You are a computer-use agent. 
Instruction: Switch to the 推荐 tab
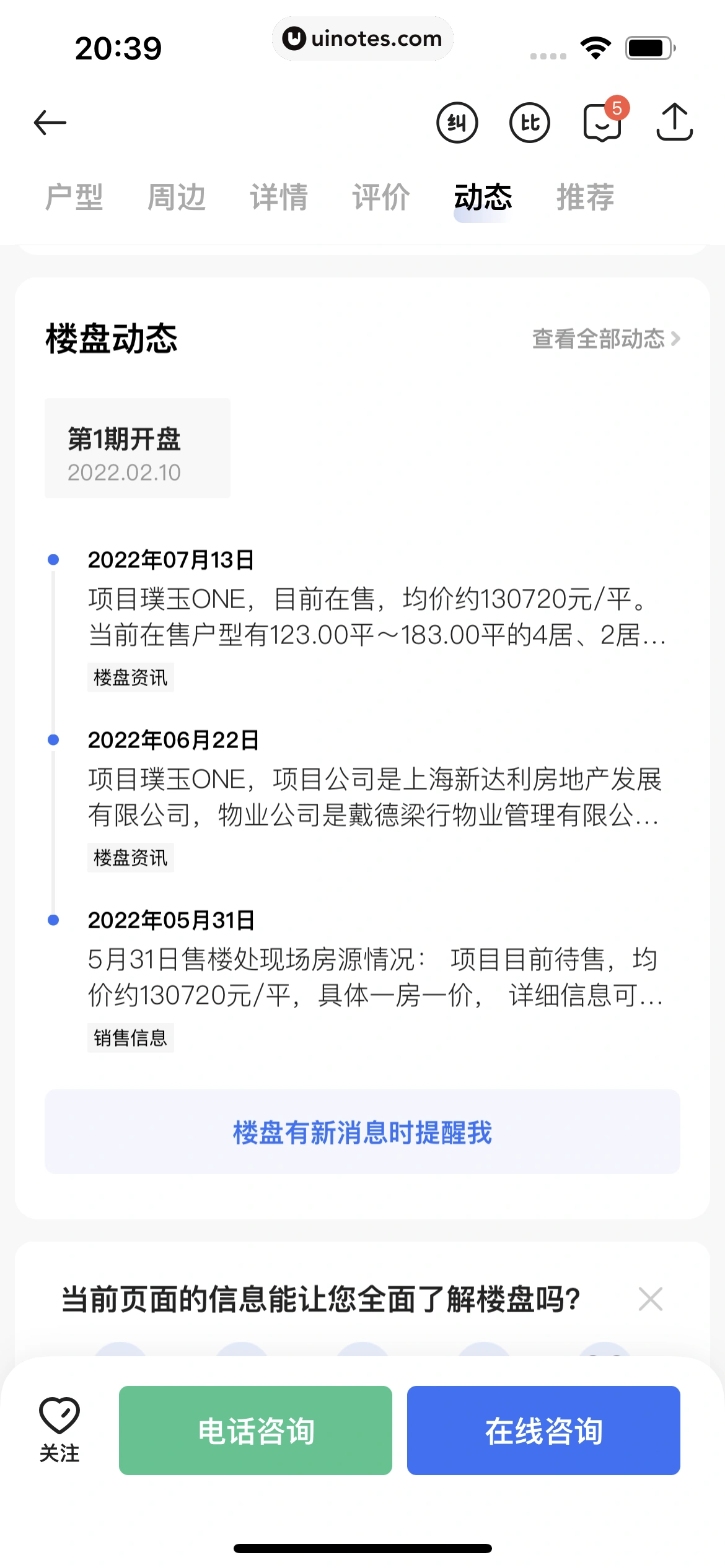586,198
